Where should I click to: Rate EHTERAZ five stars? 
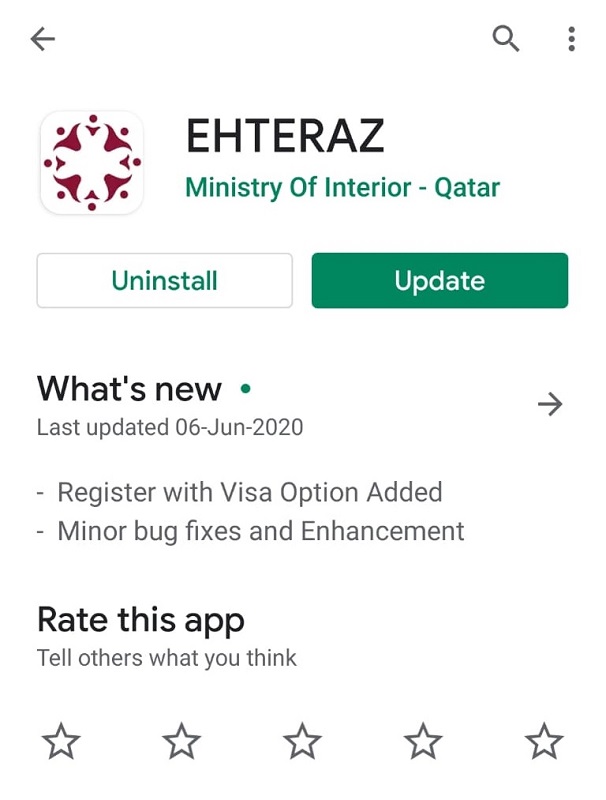coord(544,742)
